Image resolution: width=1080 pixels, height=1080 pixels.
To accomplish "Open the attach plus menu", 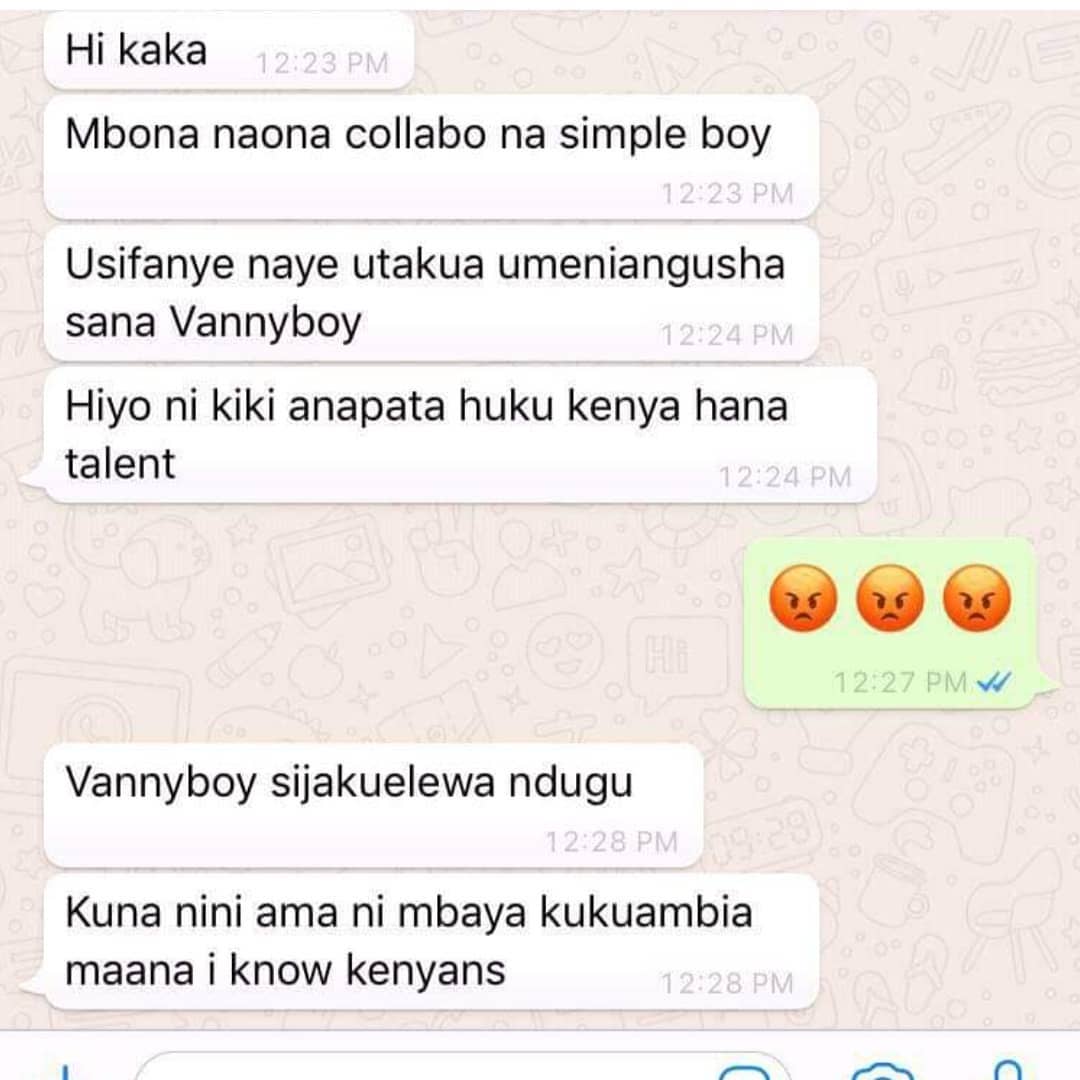I will click(62, 1070).
